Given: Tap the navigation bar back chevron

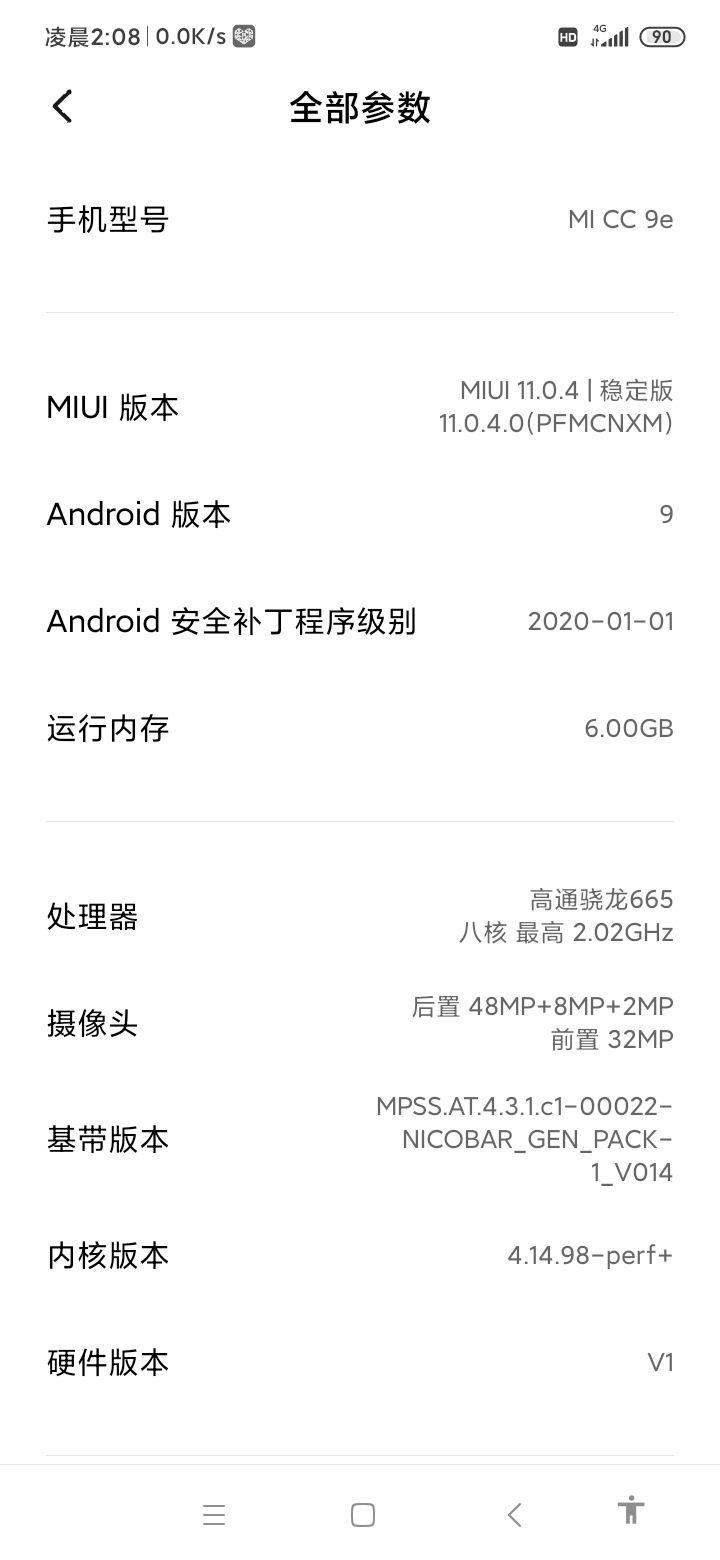Looking at the screenshot, I should pos(514,1515).
